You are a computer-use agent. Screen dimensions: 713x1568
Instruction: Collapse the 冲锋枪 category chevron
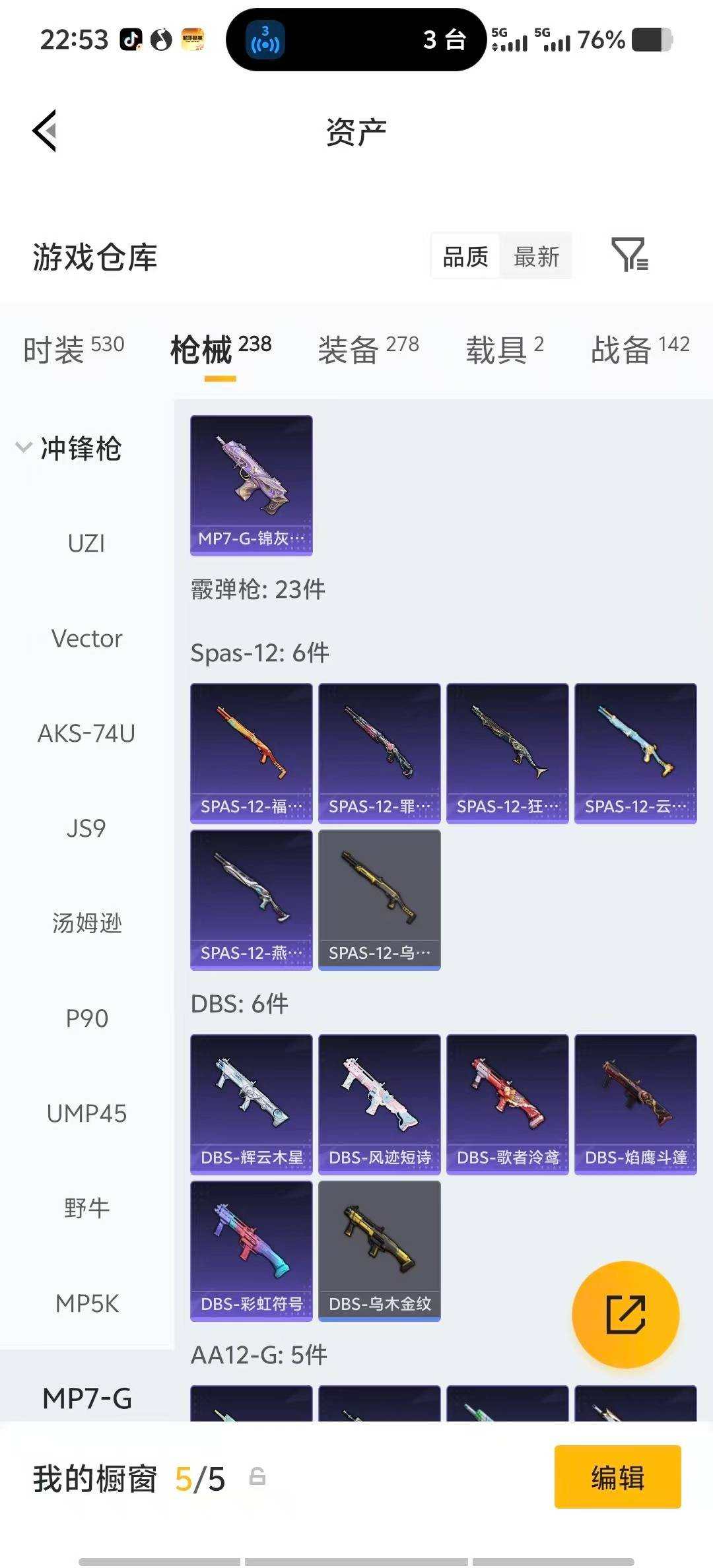click(x=23, y=447)
